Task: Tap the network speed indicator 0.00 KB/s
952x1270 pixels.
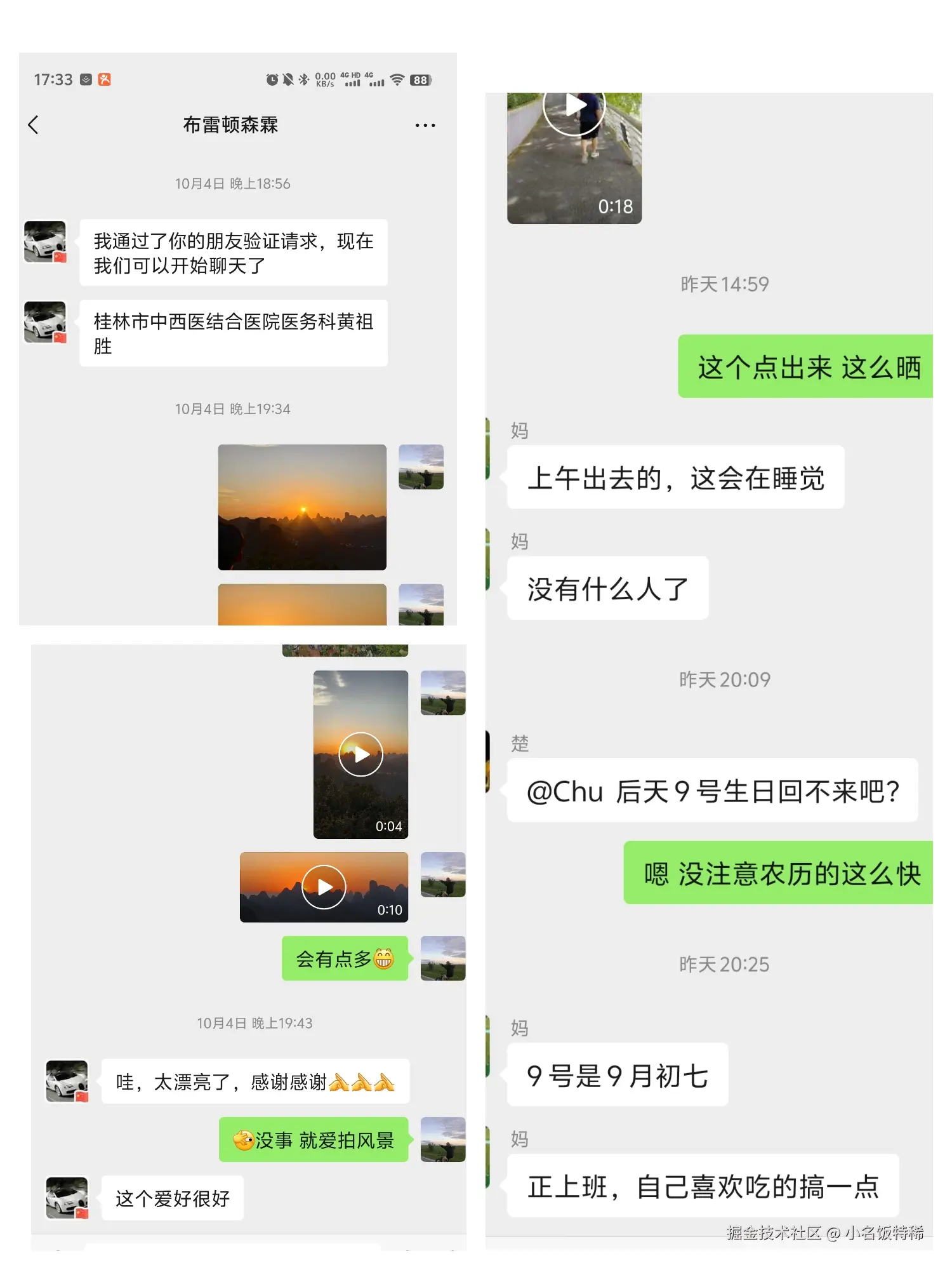Action: coord(324,80)
